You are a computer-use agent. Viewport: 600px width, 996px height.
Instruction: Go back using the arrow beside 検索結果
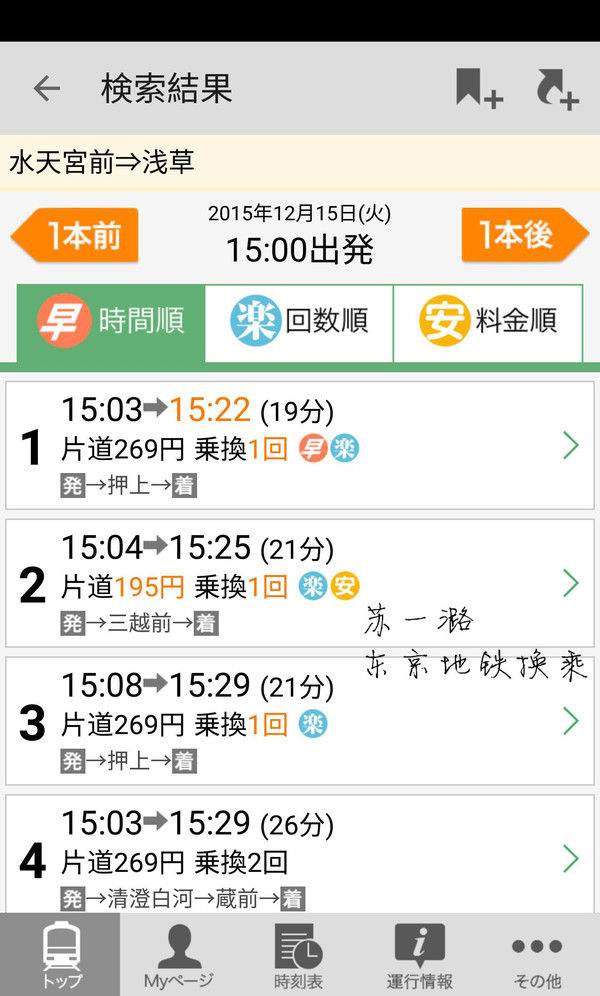pos(47,89)
